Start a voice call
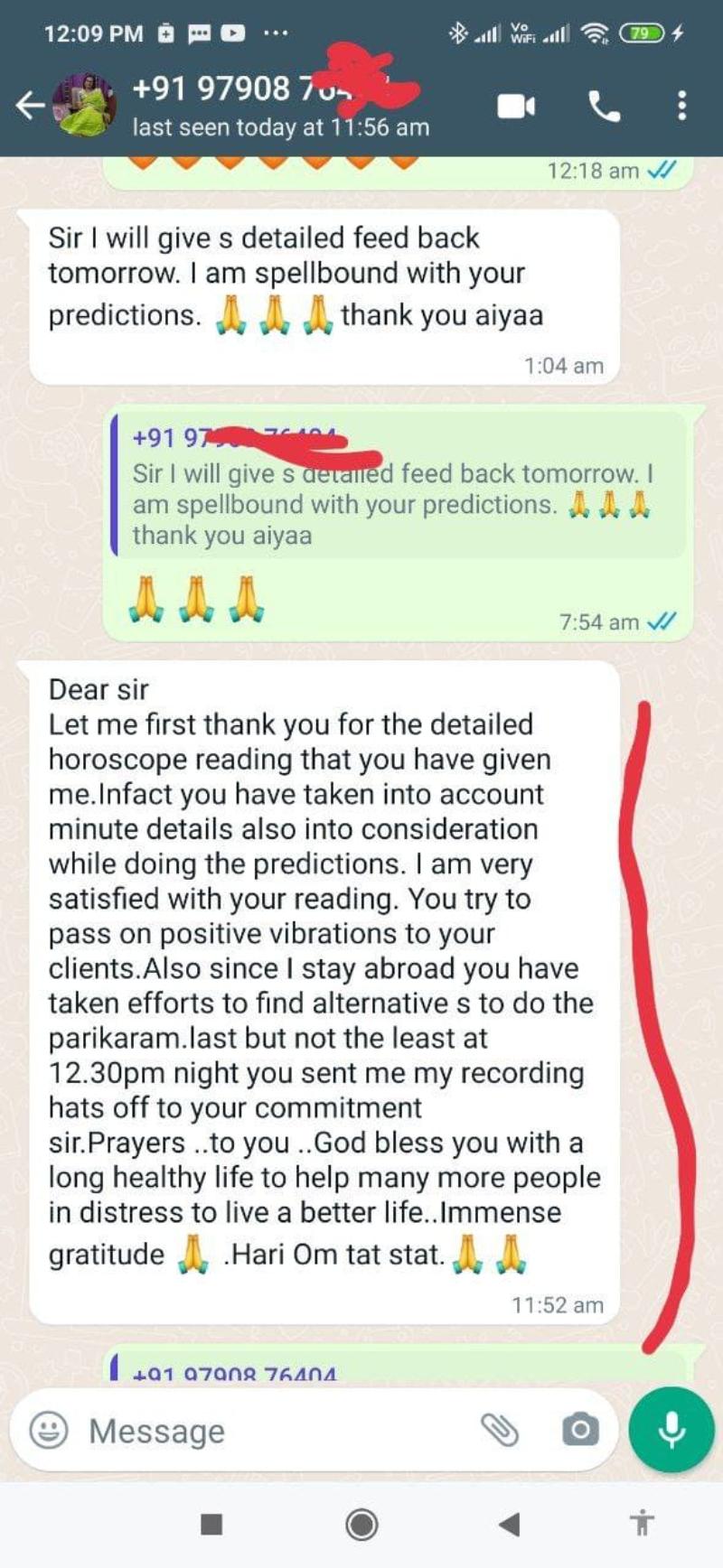723x1568 pixels. 604,107
